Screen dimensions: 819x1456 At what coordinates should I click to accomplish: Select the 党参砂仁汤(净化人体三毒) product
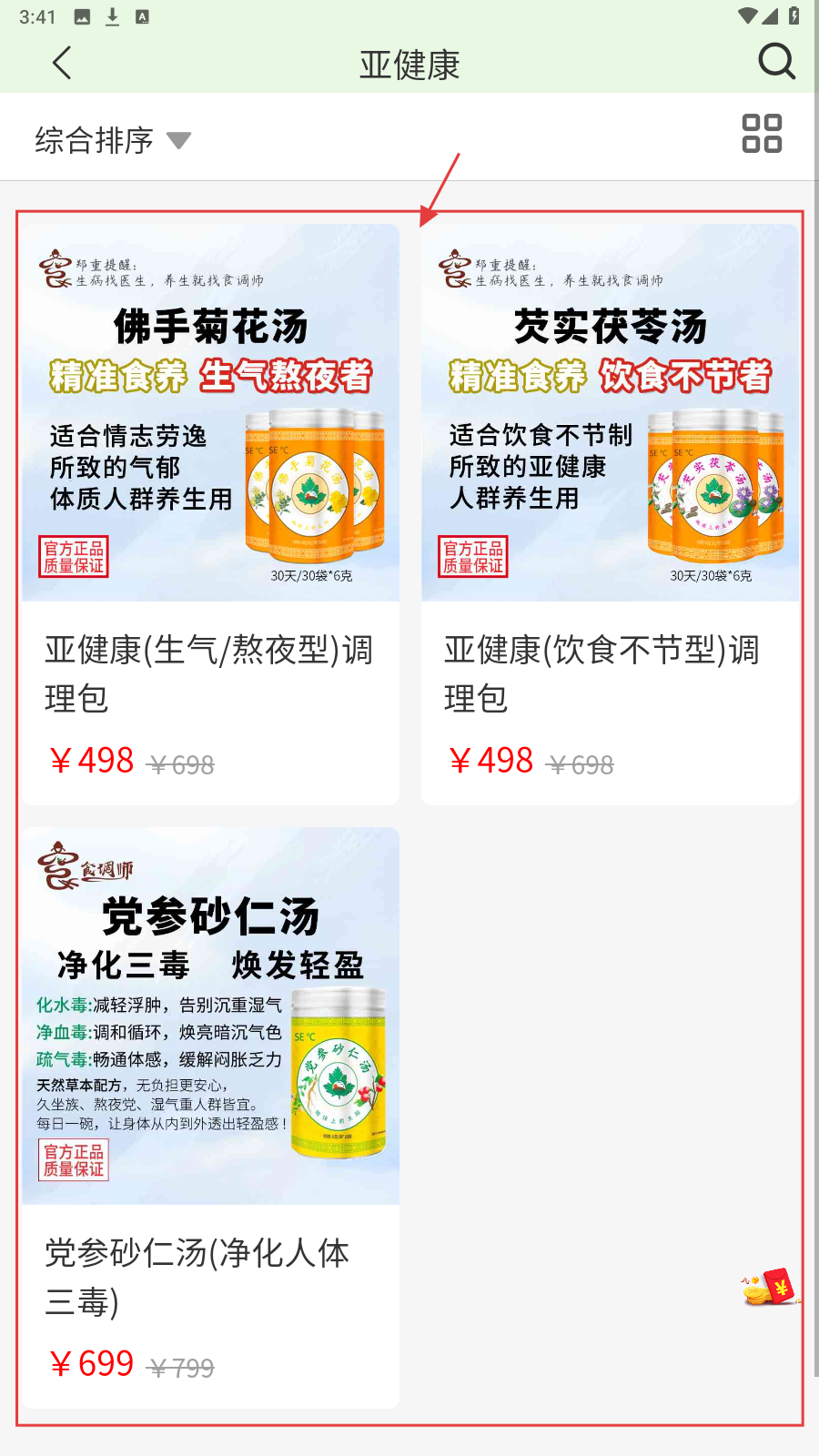(210, 1117)
